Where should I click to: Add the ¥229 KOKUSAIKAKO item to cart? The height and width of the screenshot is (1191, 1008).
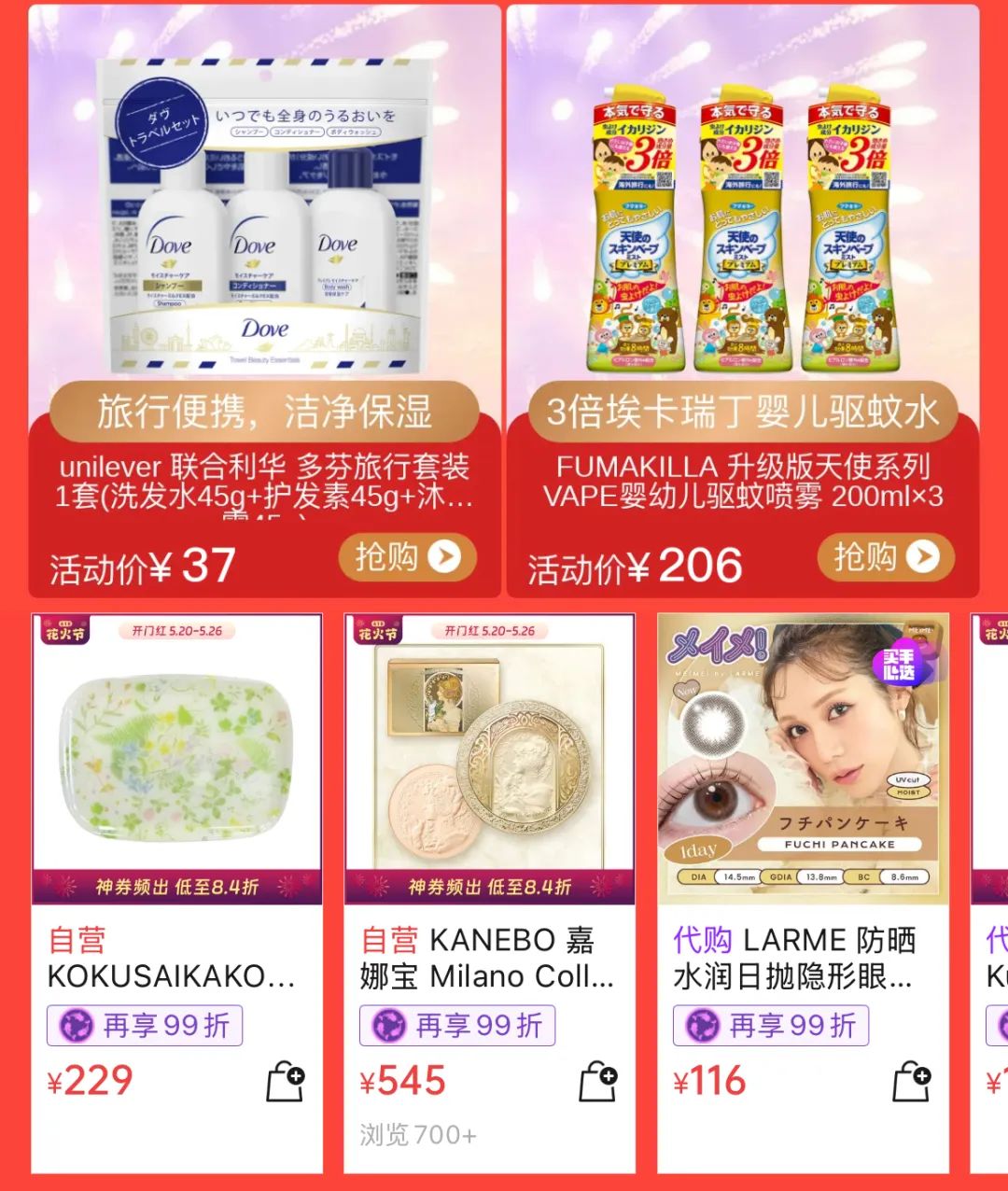pos(286,1082)
